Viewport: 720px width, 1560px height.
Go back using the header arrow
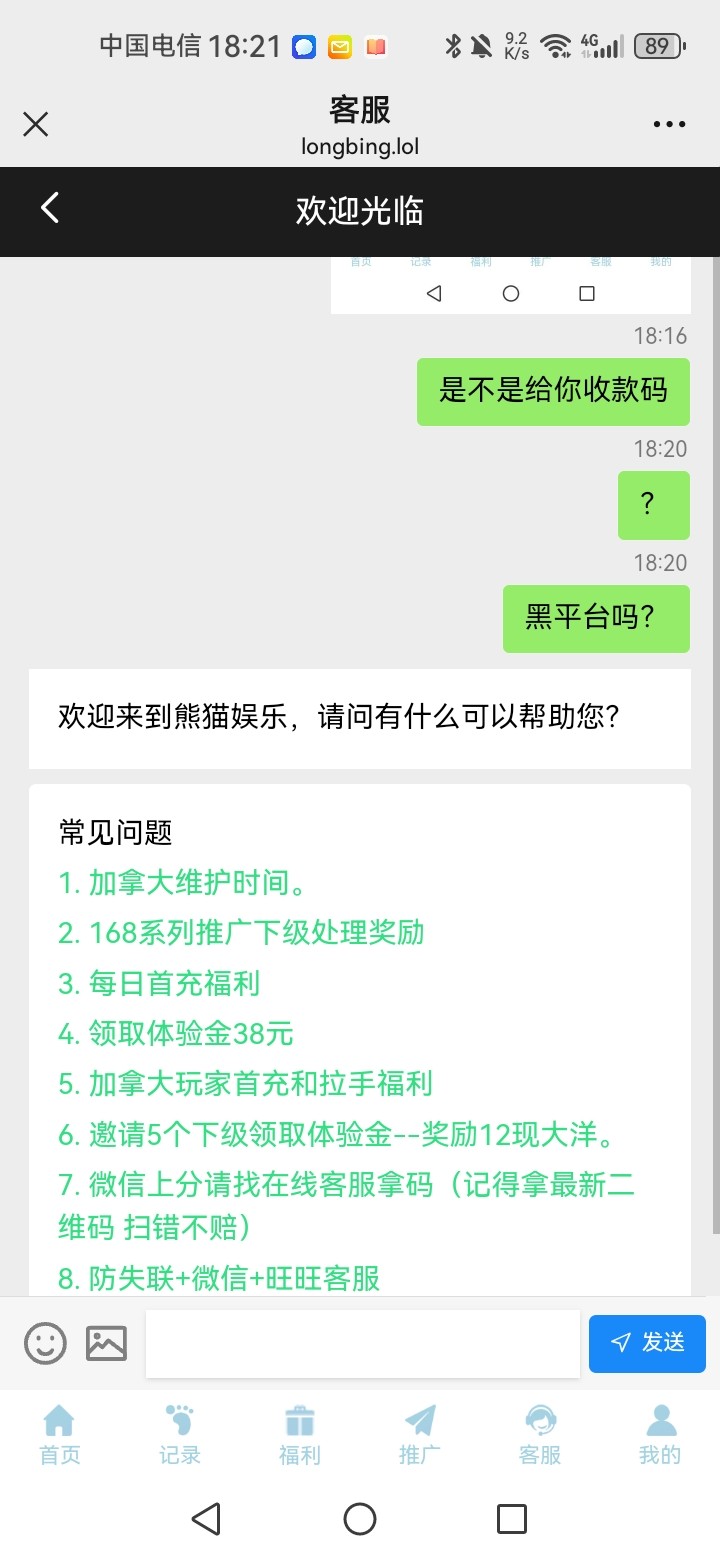pyautogui.click(x=49, y=208)
